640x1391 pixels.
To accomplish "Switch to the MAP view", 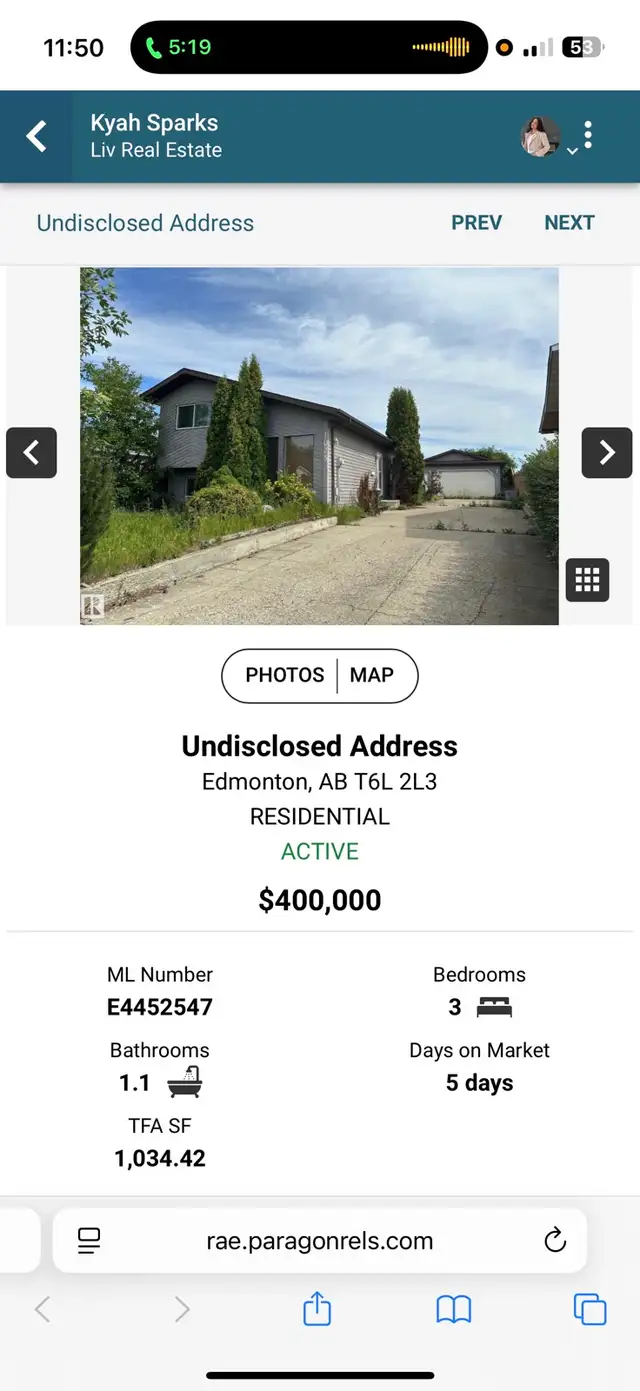I will pos(372,675).
